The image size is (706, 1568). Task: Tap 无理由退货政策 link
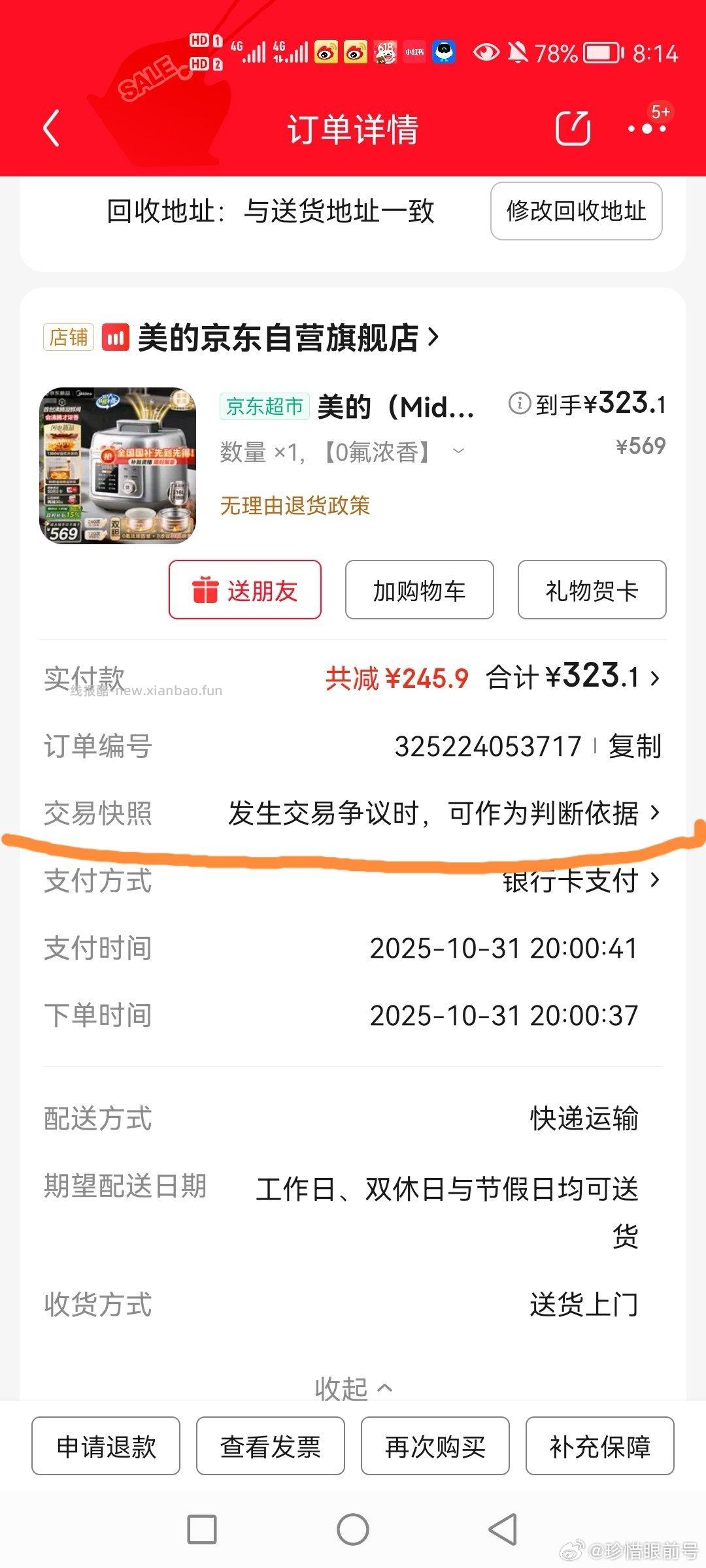[x=295, y=504]
